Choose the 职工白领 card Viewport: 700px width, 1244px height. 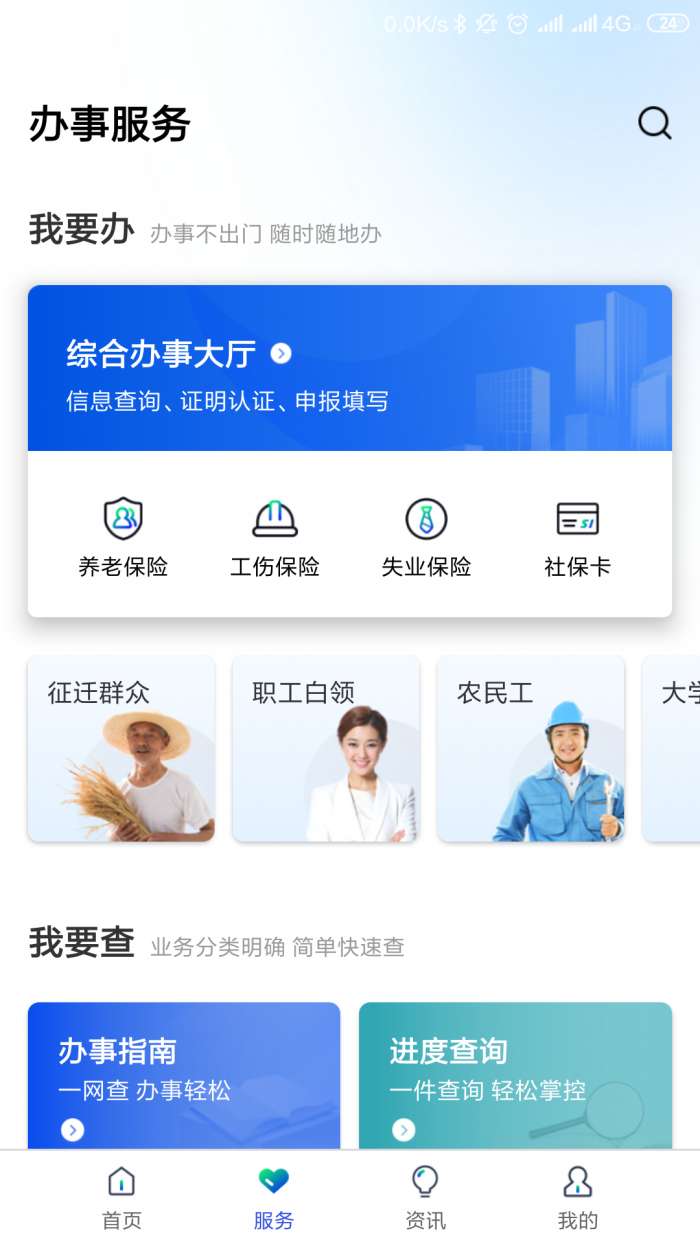pos(326,748)
